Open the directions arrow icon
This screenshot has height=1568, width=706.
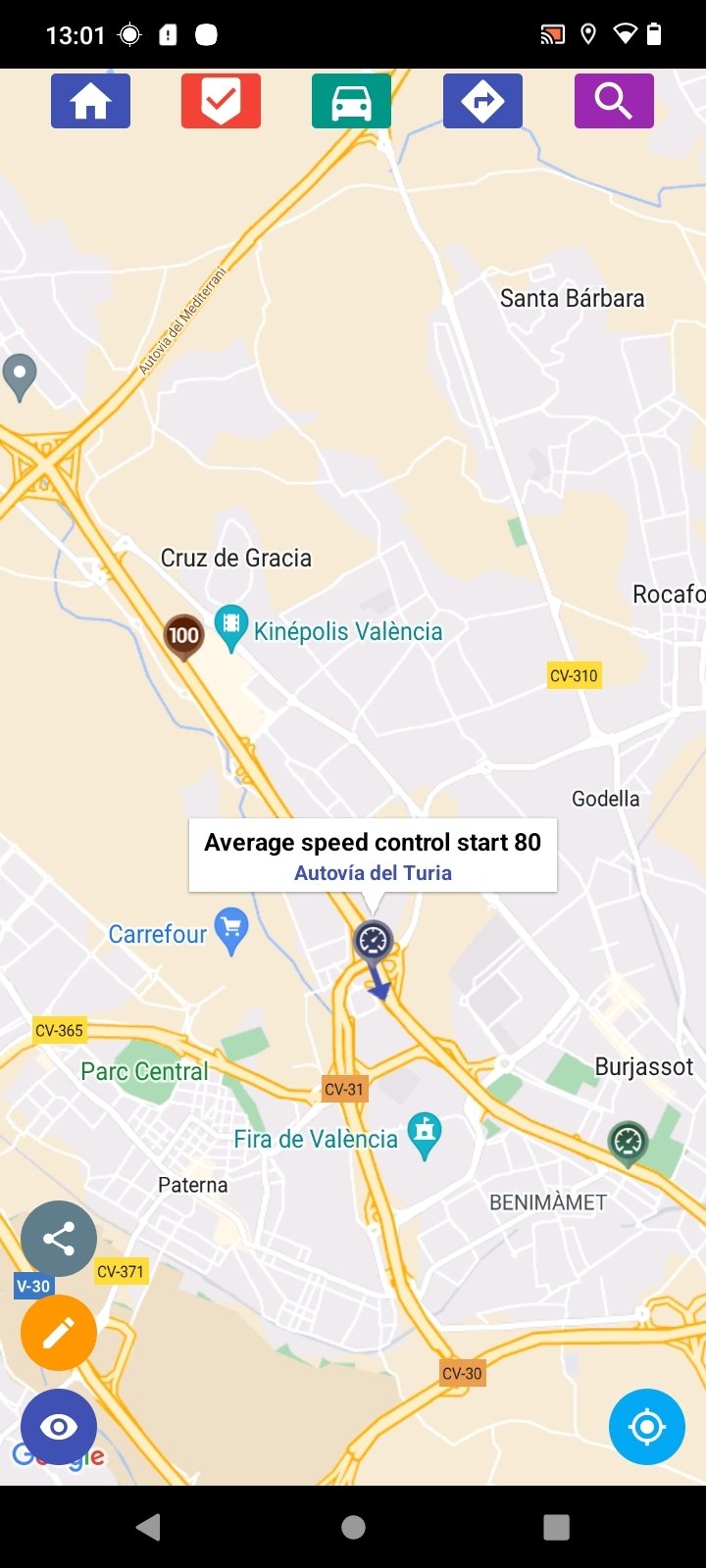point(482,101)
